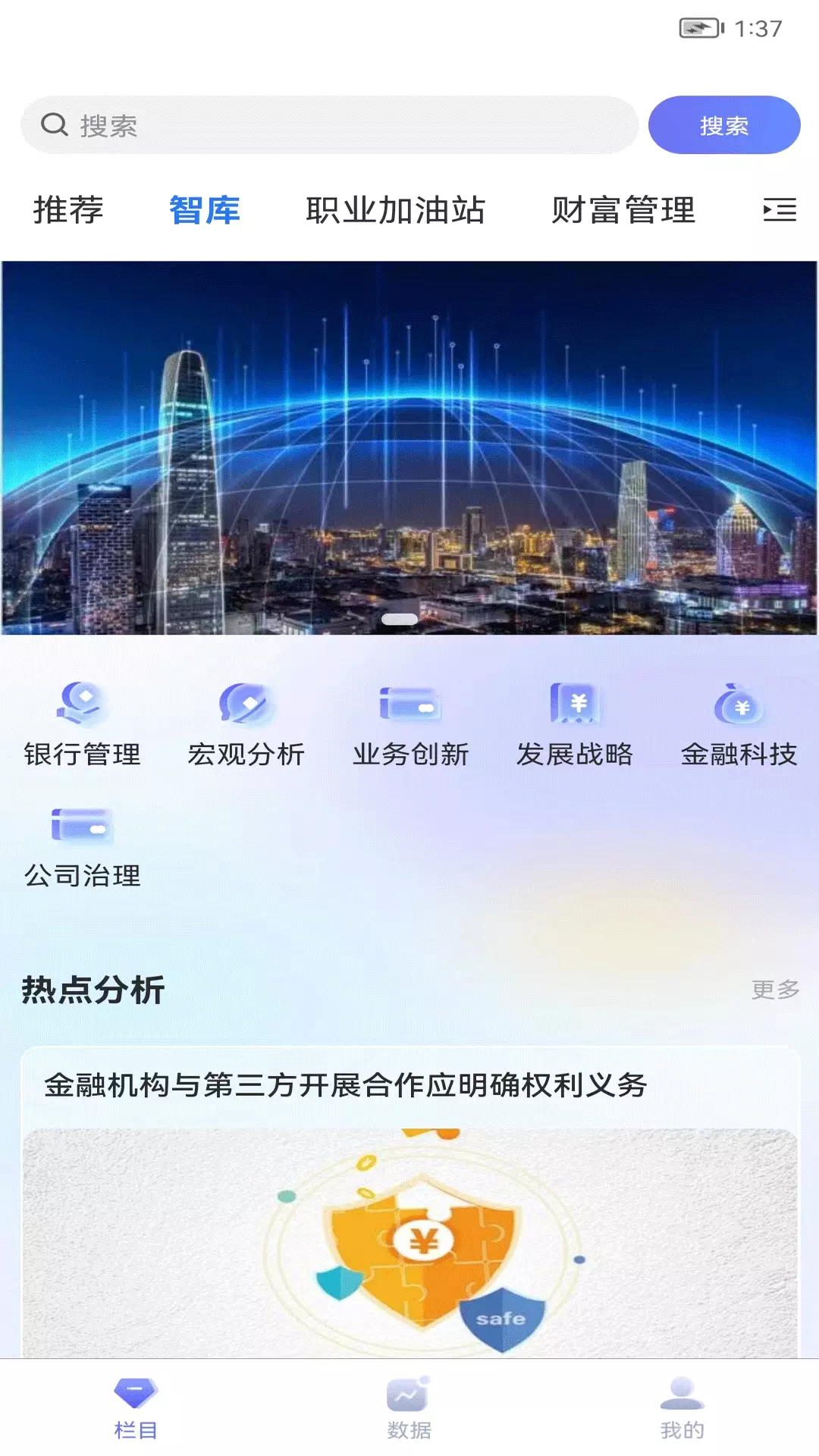Open the 宏观分析 category
Image resolution: width=819 pixels, height=1456 pixels.
[x=246, y=724]
